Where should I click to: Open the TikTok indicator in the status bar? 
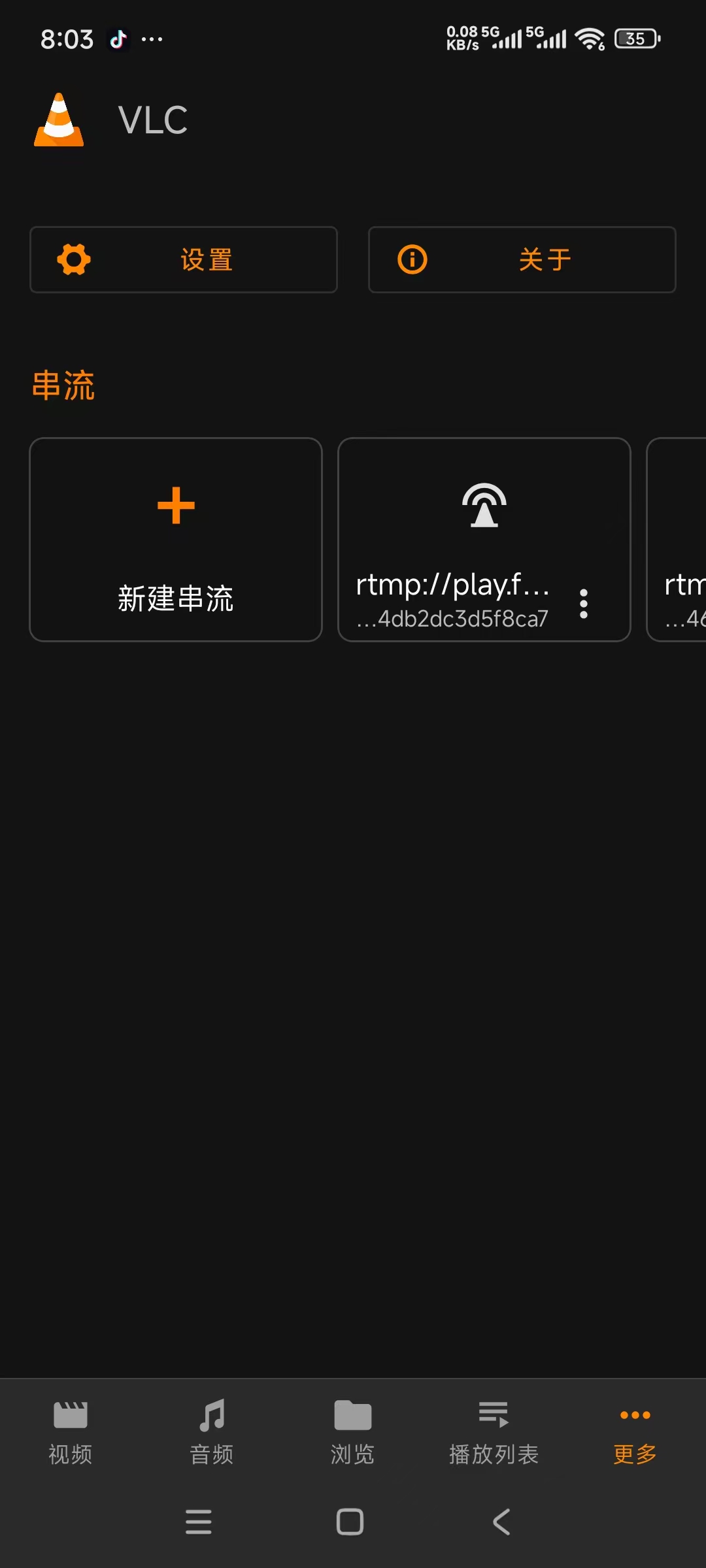point(118,39)
